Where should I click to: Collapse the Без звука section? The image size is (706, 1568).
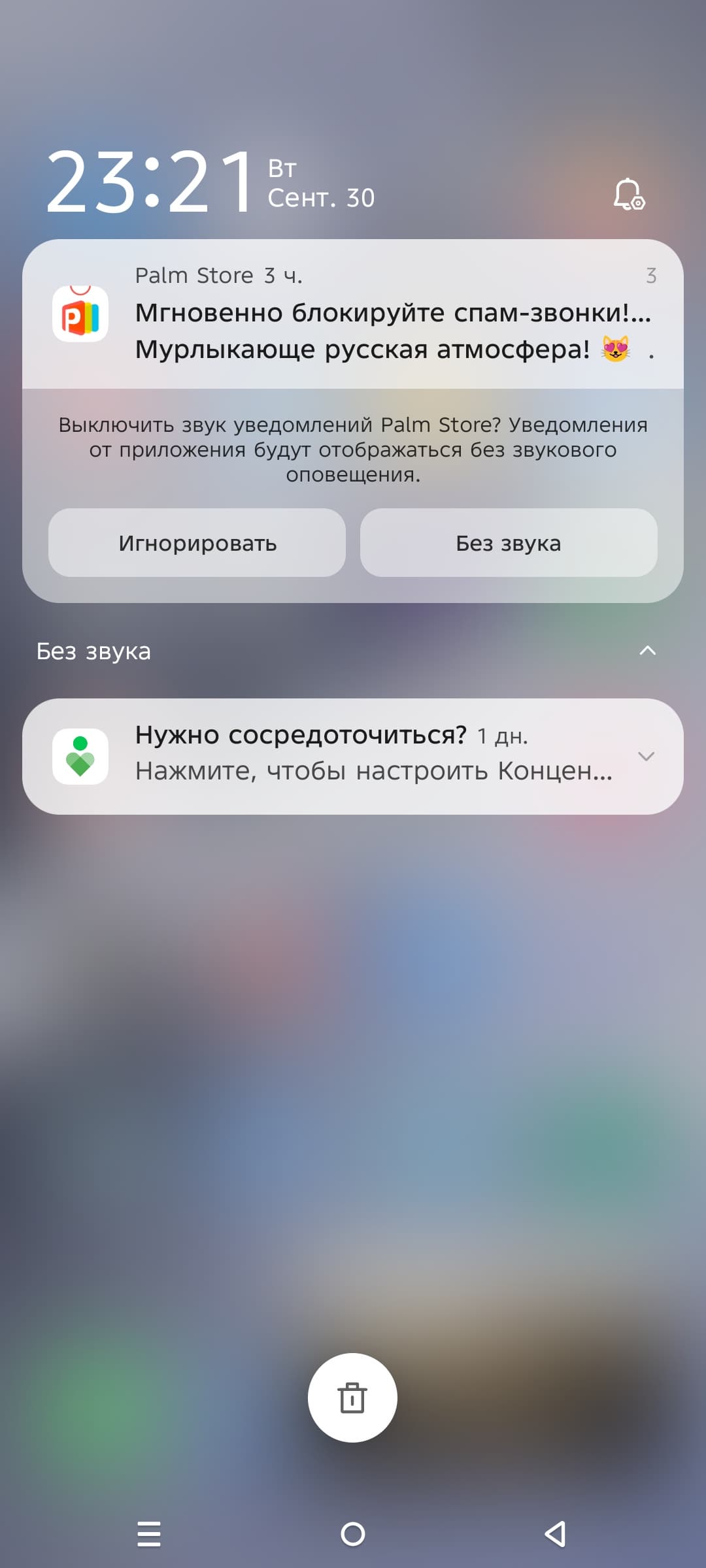click(647, 651)
